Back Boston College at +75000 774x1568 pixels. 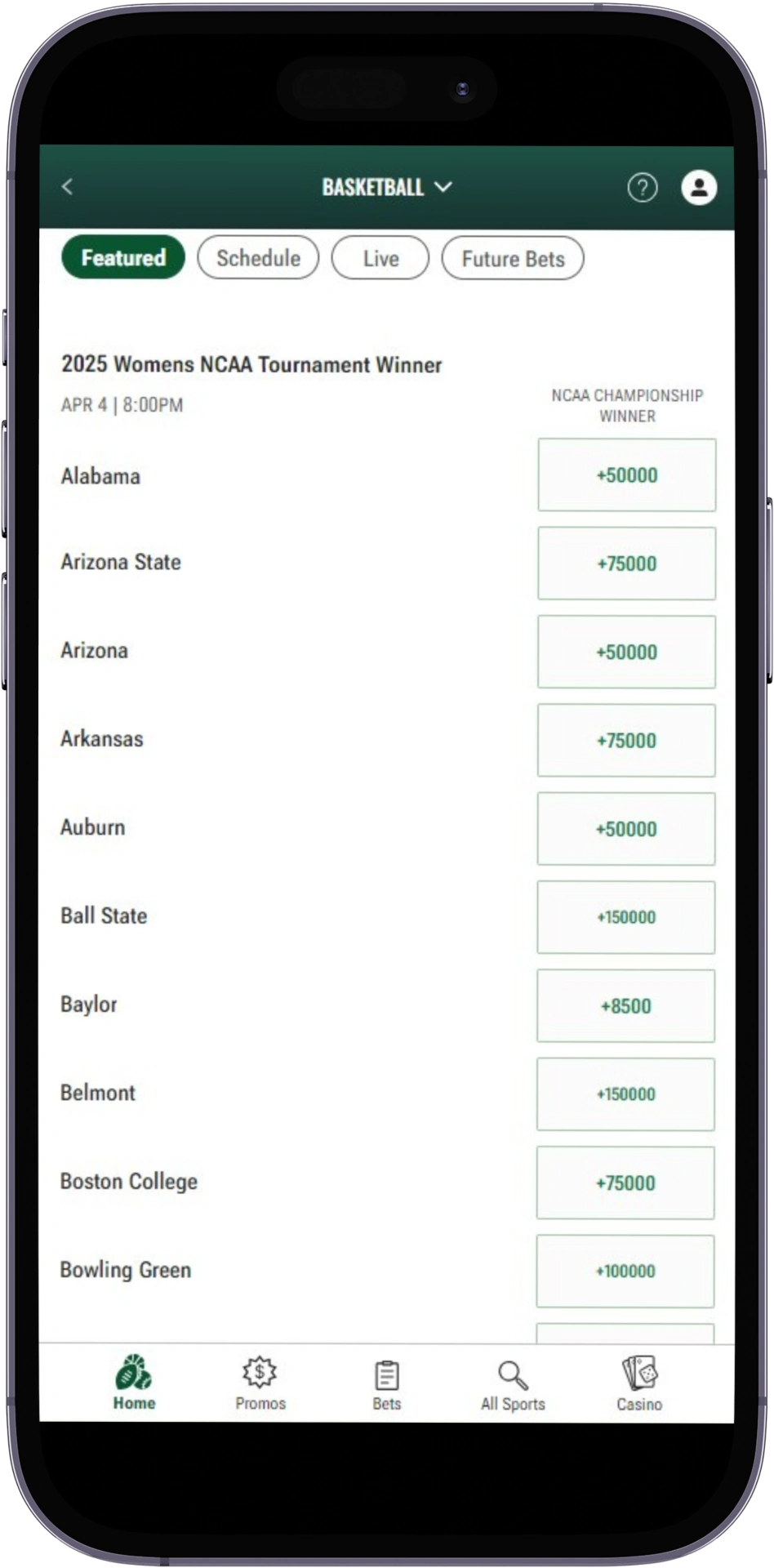pyautogui.click(x=625, y=1183)
